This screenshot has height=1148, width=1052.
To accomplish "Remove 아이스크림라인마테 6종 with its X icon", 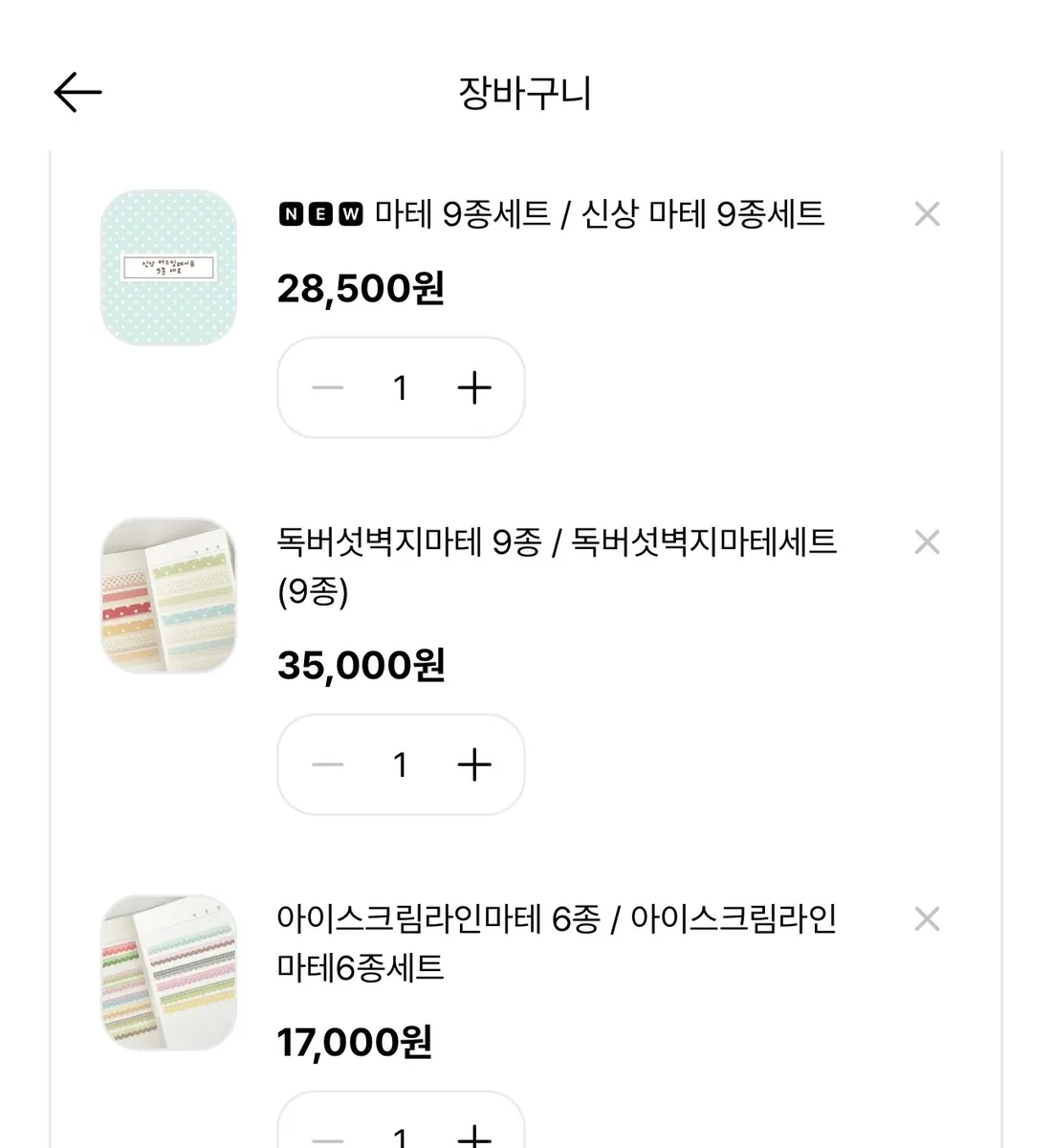I will click(x=926, y=919).
